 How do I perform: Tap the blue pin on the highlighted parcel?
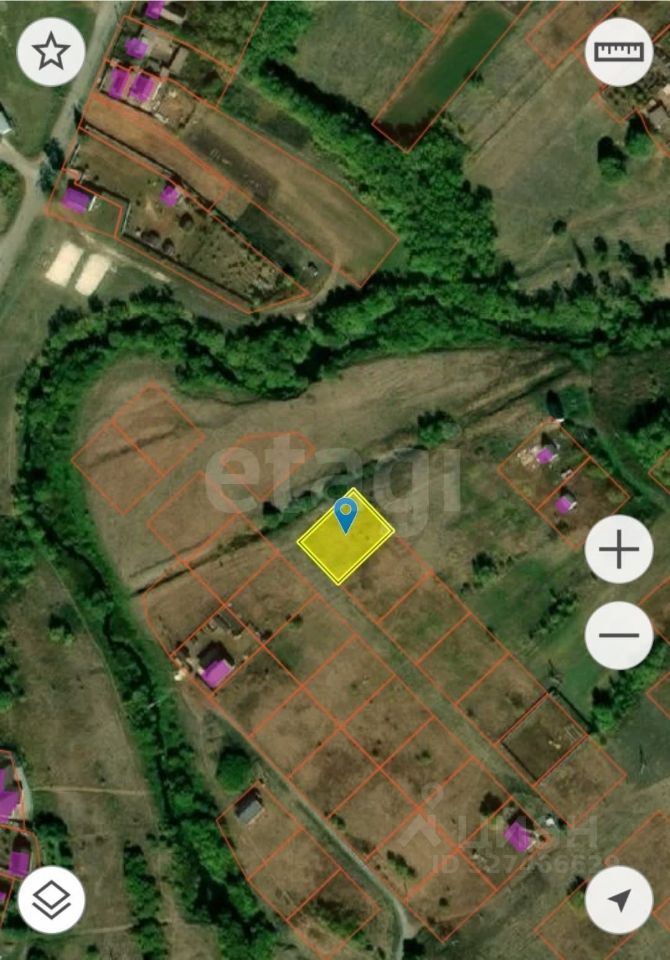(x=346, y=514)
